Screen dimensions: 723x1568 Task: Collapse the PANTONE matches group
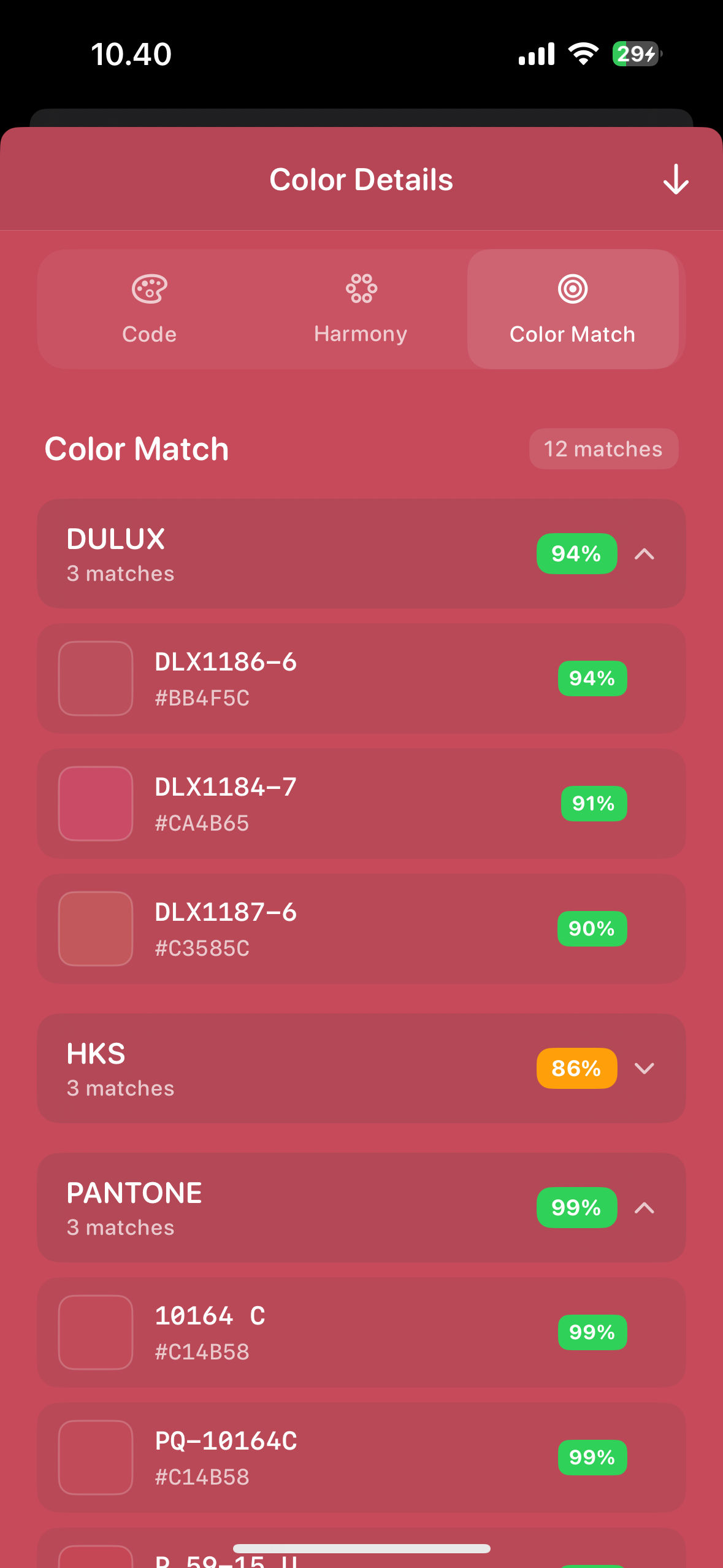(x=644, y=1208)
